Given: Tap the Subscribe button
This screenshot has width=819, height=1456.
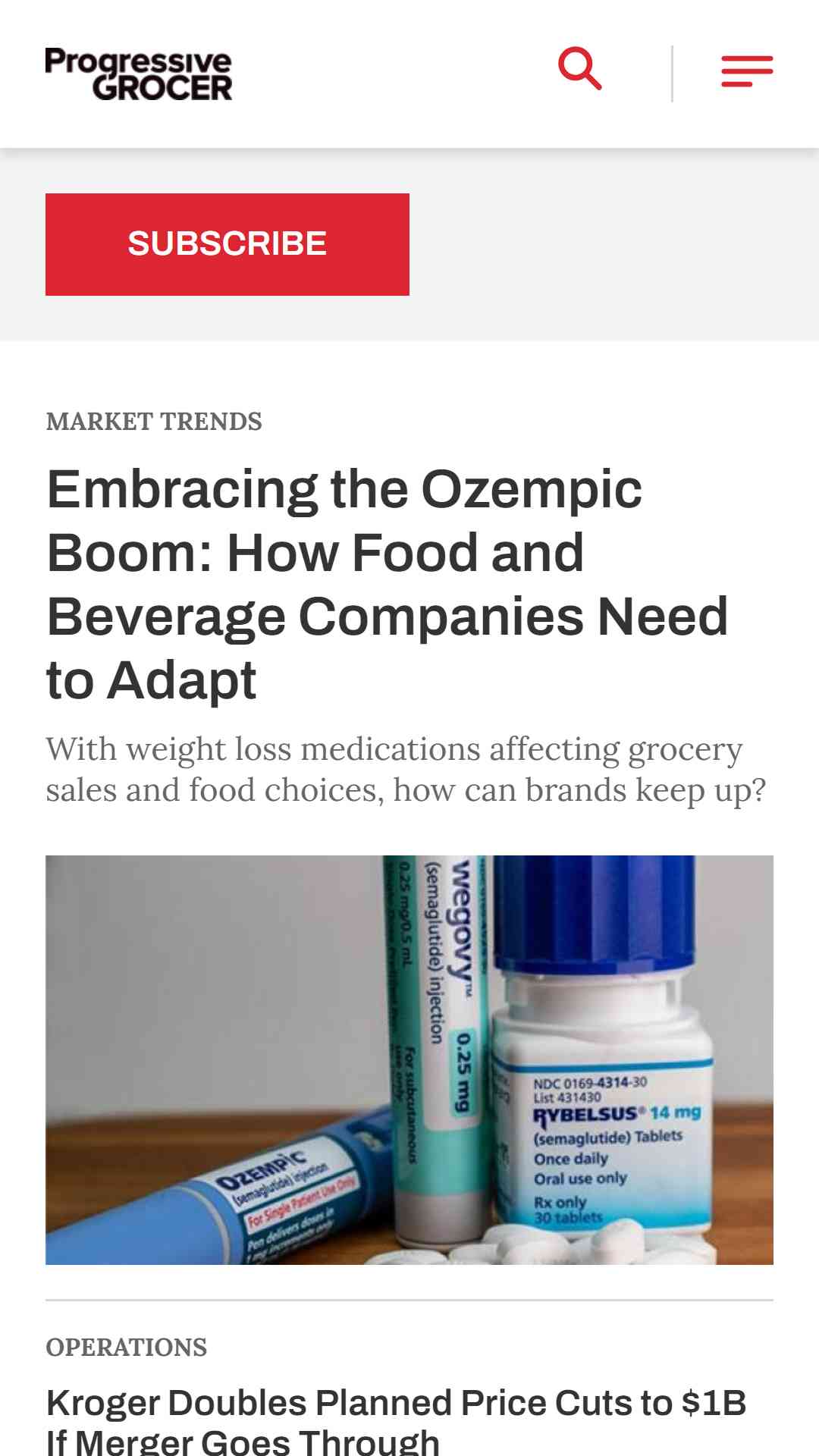Looking at the screenshot, I should coord(227,244).
